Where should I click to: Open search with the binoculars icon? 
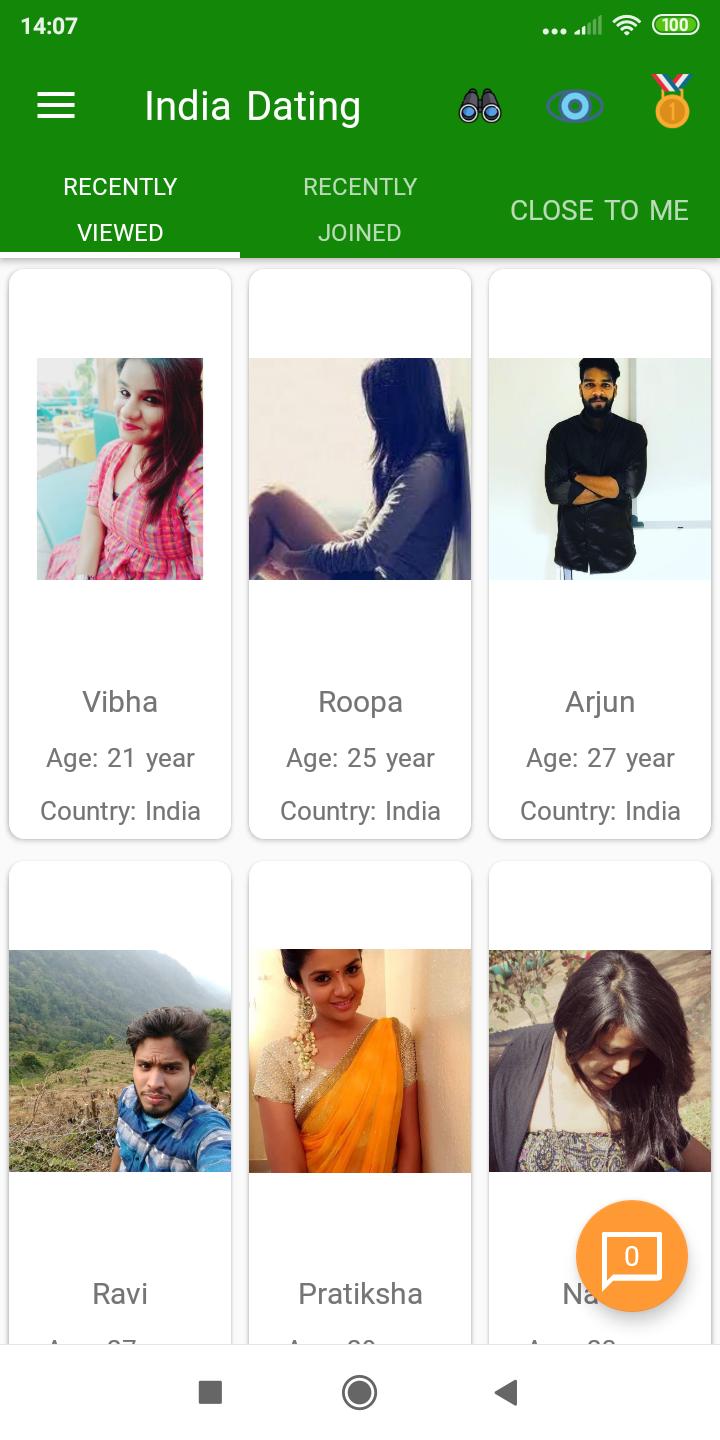(x=479, y=107)
